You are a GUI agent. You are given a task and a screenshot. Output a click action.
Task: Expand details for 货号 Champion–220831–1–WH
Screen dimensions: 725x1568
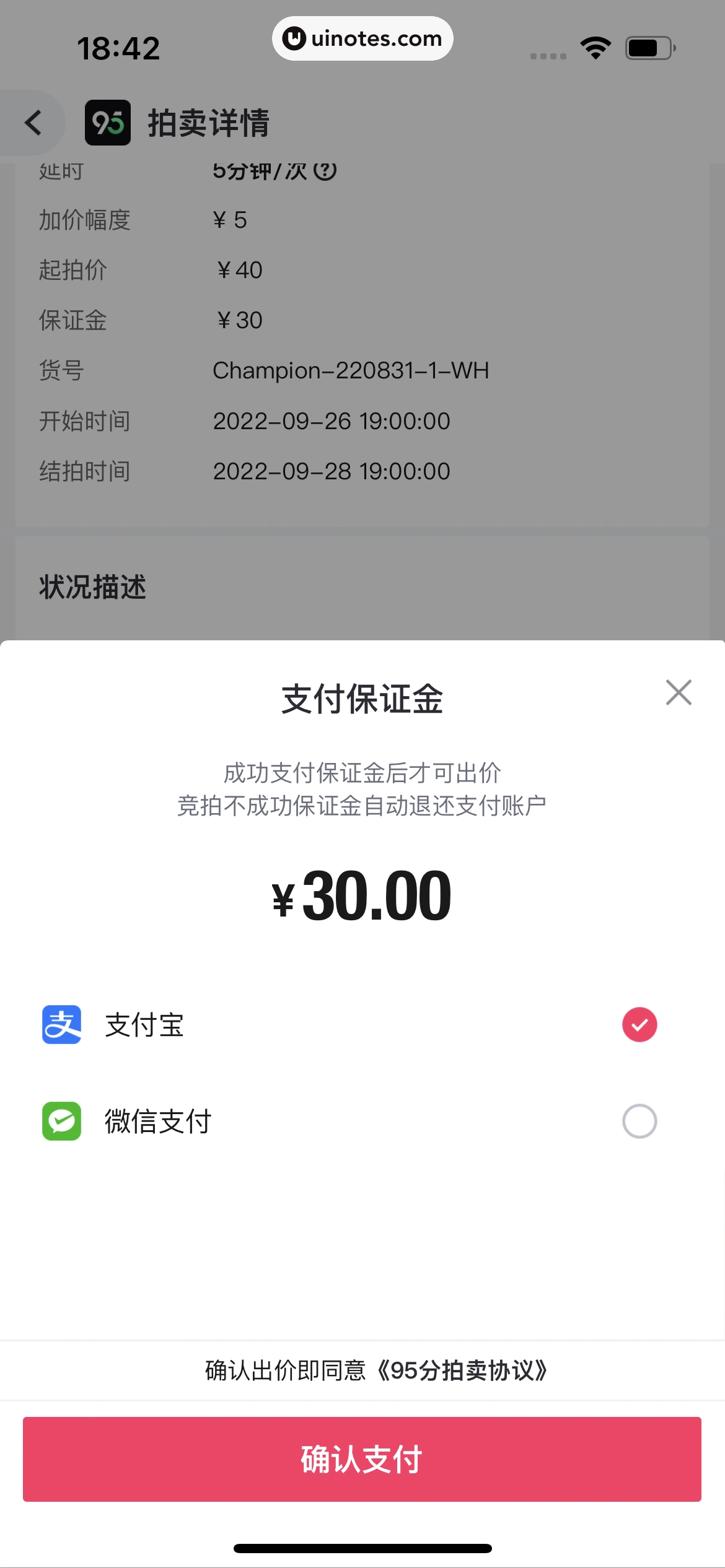[350, 370]
